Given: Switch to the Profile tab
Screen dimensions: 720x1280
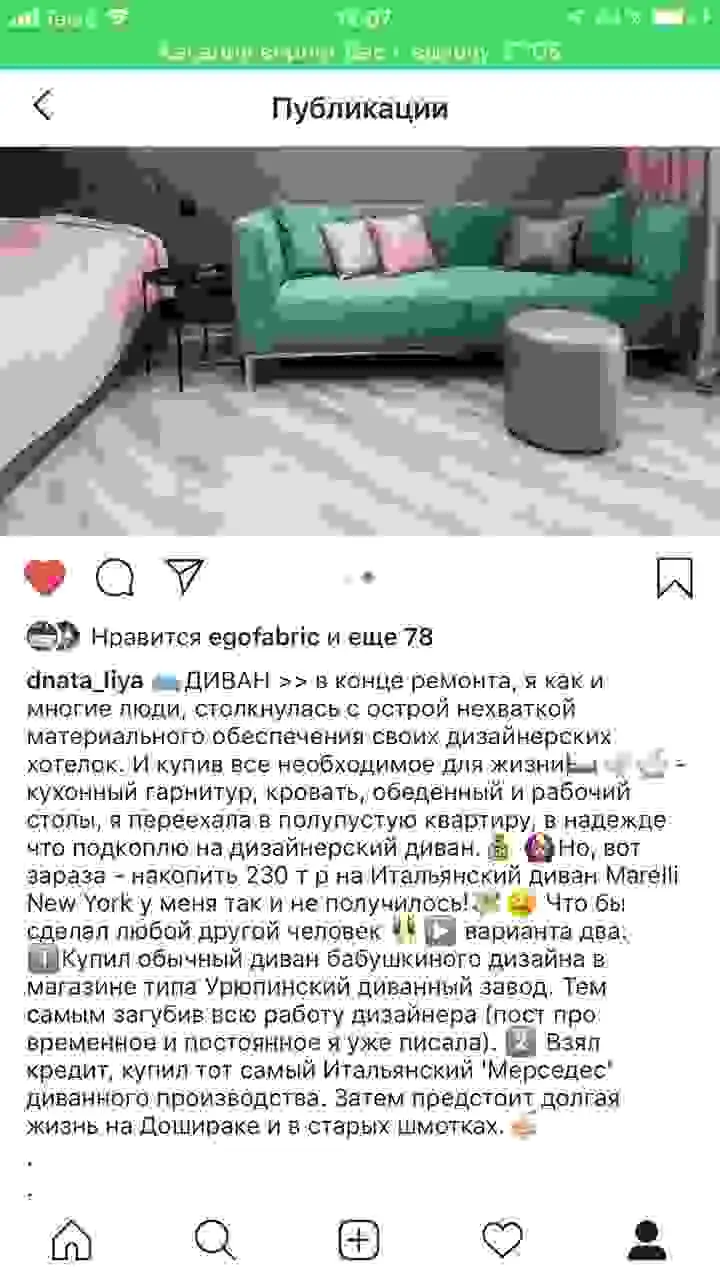Looking at the screenshot, I should [x=647, y=1240].
